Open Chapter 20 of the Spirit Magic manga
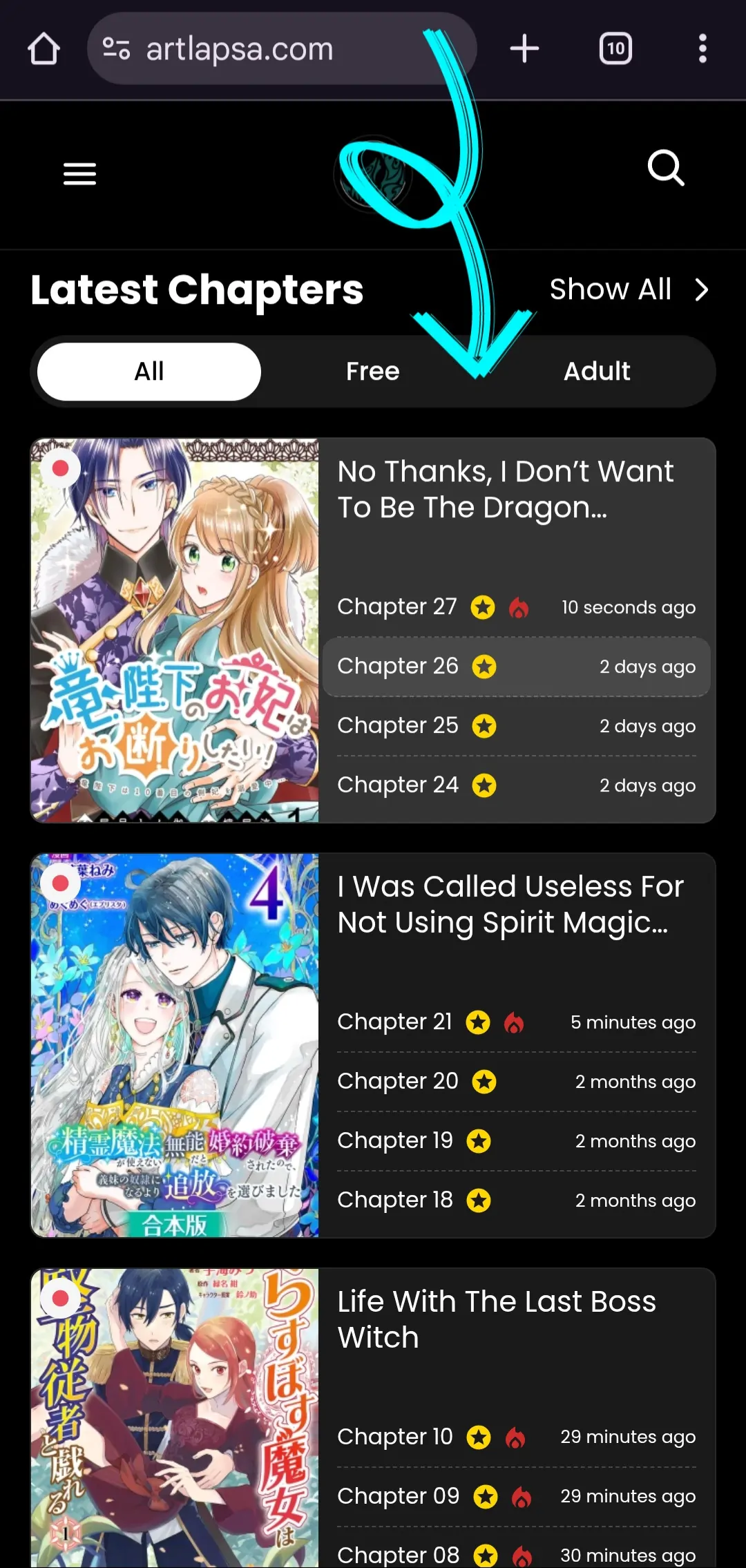This screenshot has width=746, height=1568. pos(398,1081)
